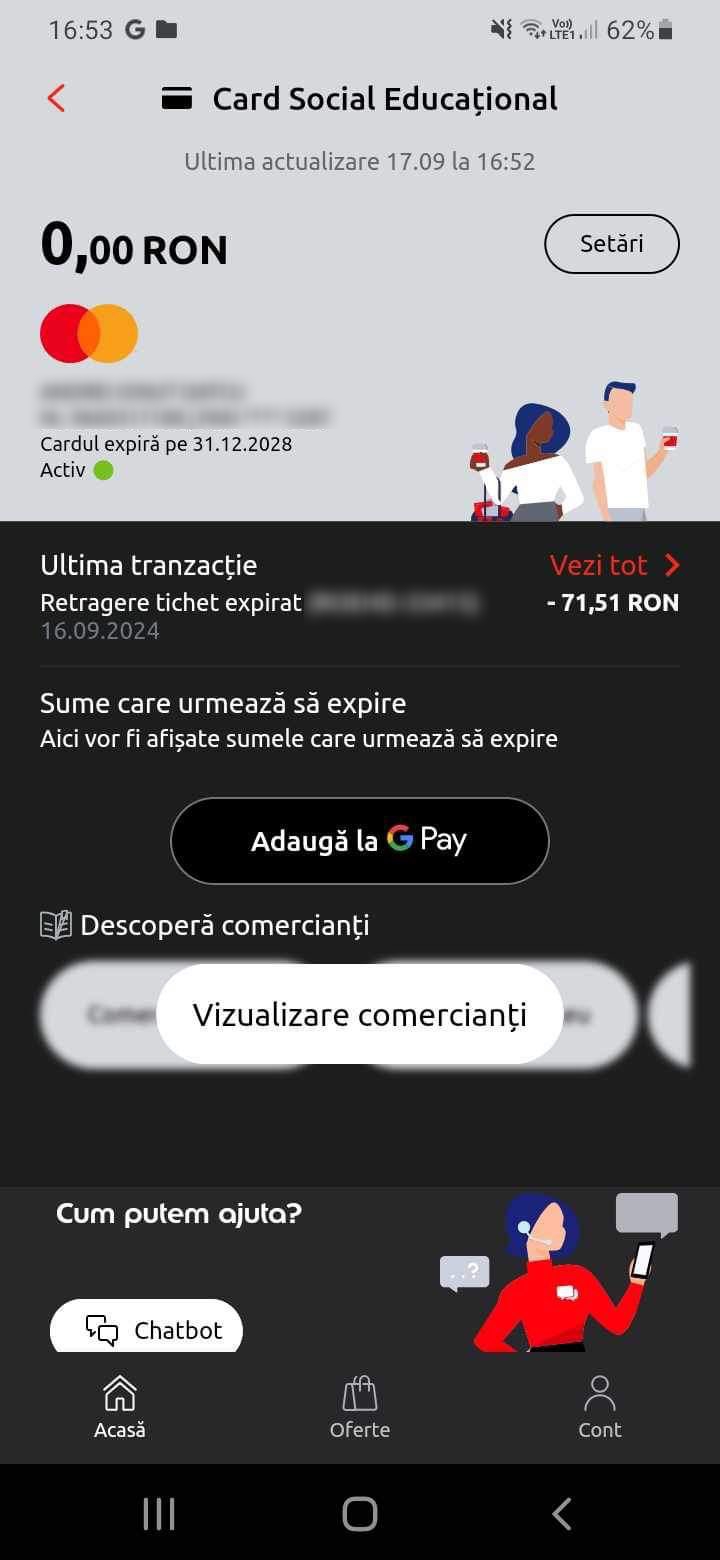
Task: Open the Setări card settings
Action: pyautogui.click(x=611, y=243)
